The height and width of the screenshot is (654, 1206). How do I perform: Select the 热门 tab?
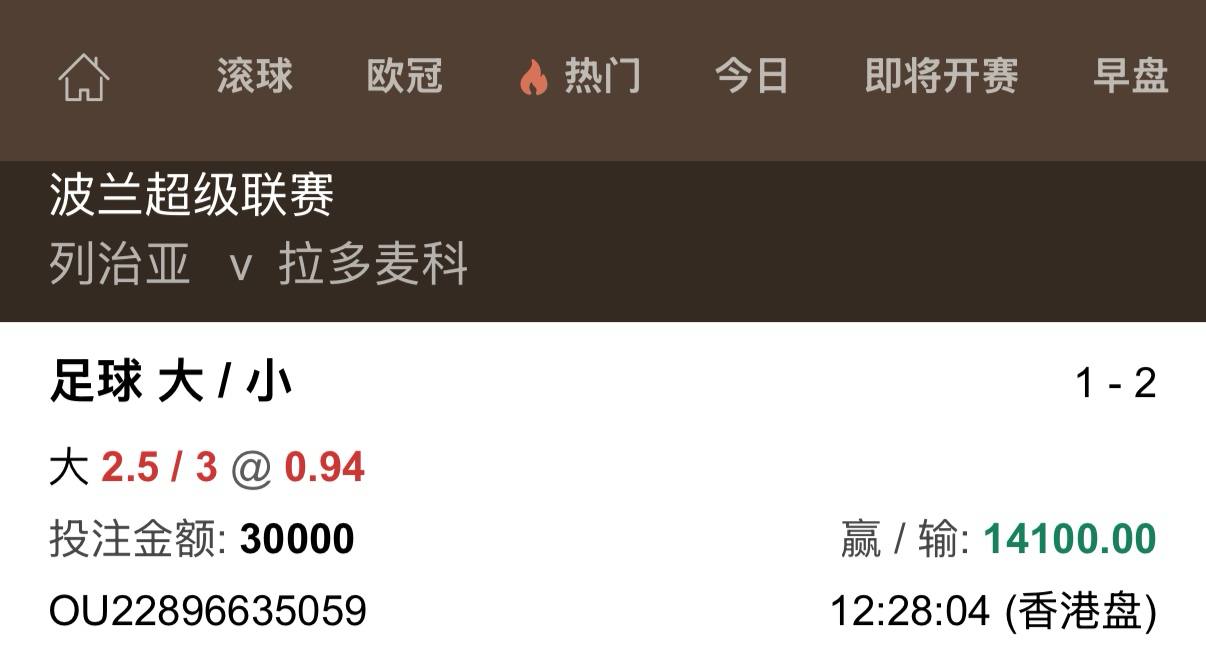(579, 76)
